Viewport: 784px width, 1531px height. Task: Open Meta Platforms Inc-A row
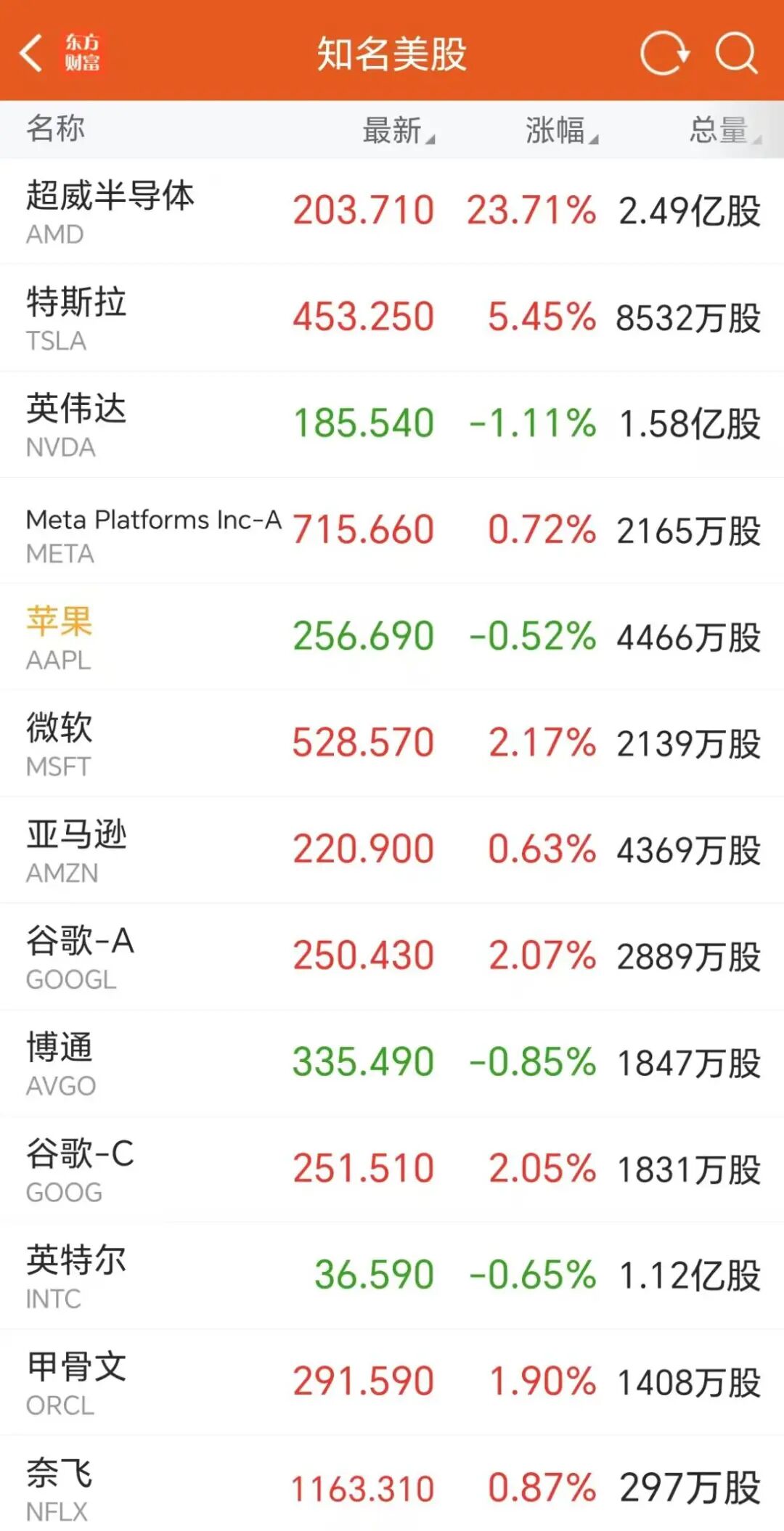click(x=392, y=531)
